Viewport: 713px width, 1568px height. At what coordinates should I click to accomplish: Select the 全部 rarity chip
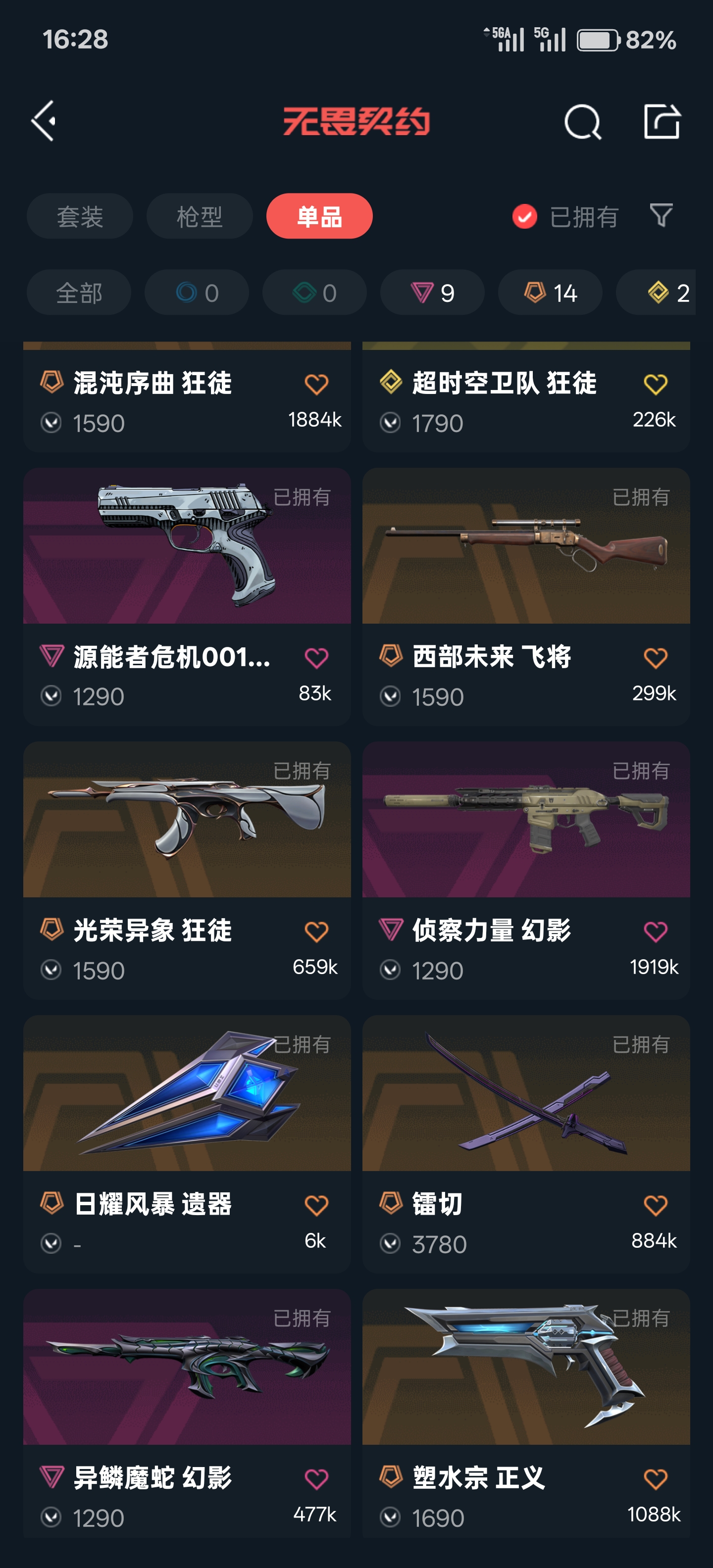(79, 293)
